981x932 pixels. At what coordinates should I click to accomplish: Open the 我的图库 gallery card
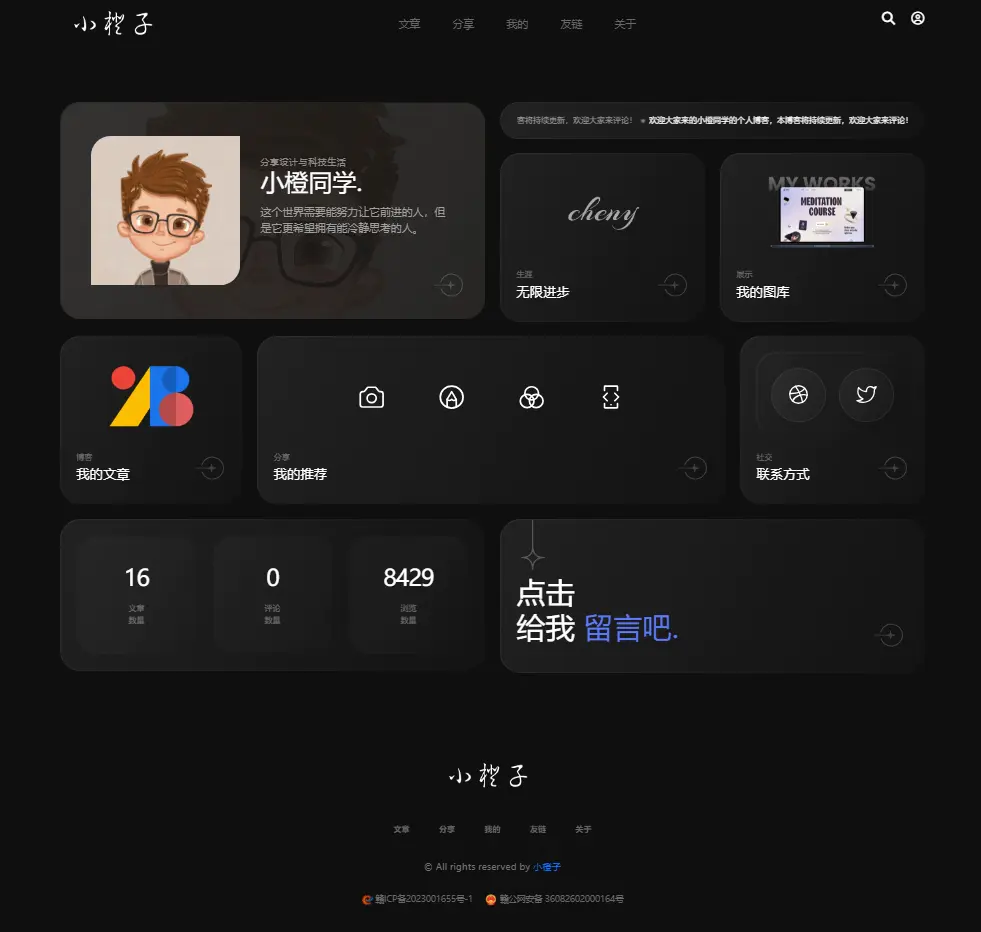tap(821, 238)
